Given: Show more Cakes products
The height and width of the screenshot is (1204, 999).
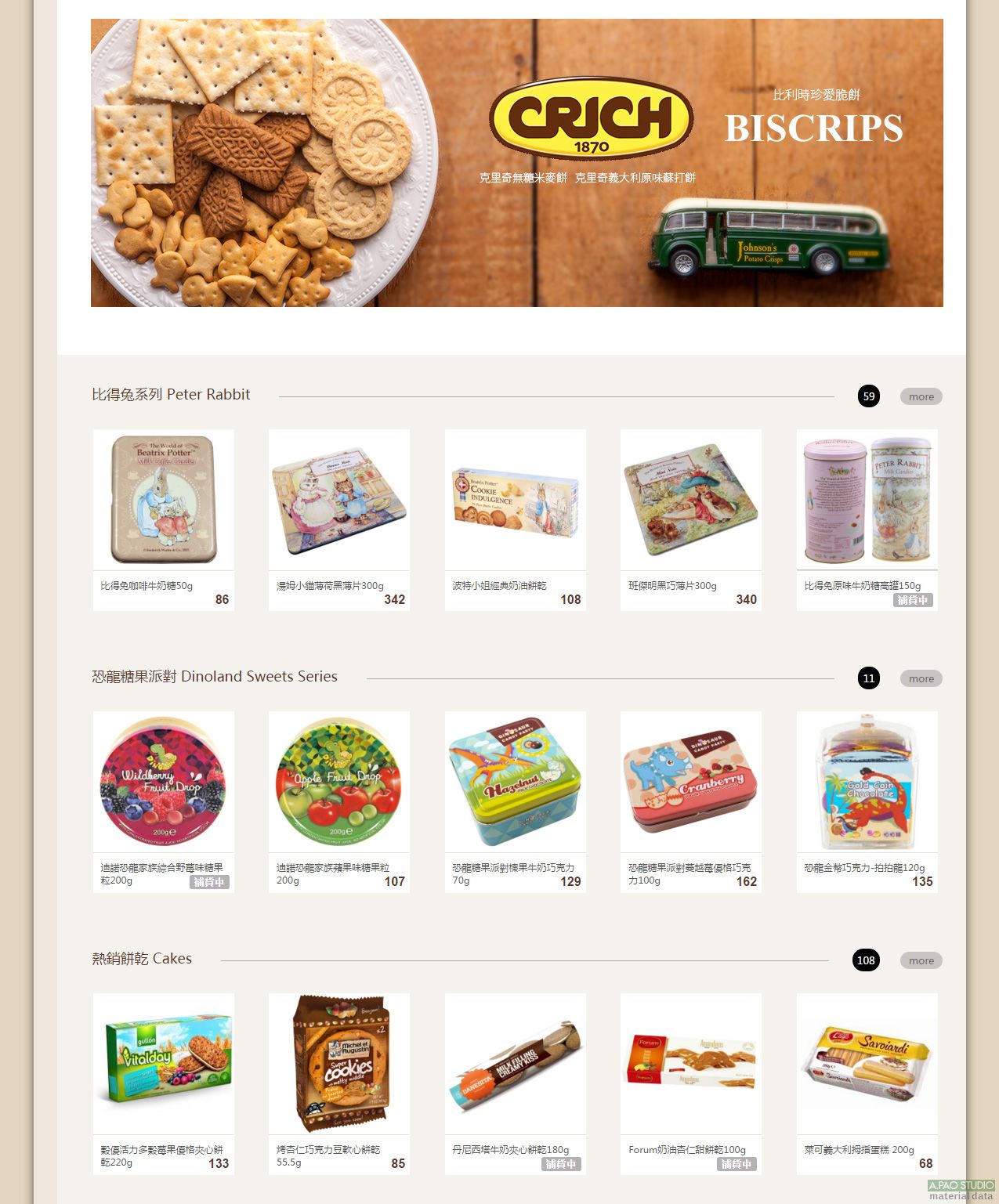Looking at the screenshot, I should click(921, 960).
